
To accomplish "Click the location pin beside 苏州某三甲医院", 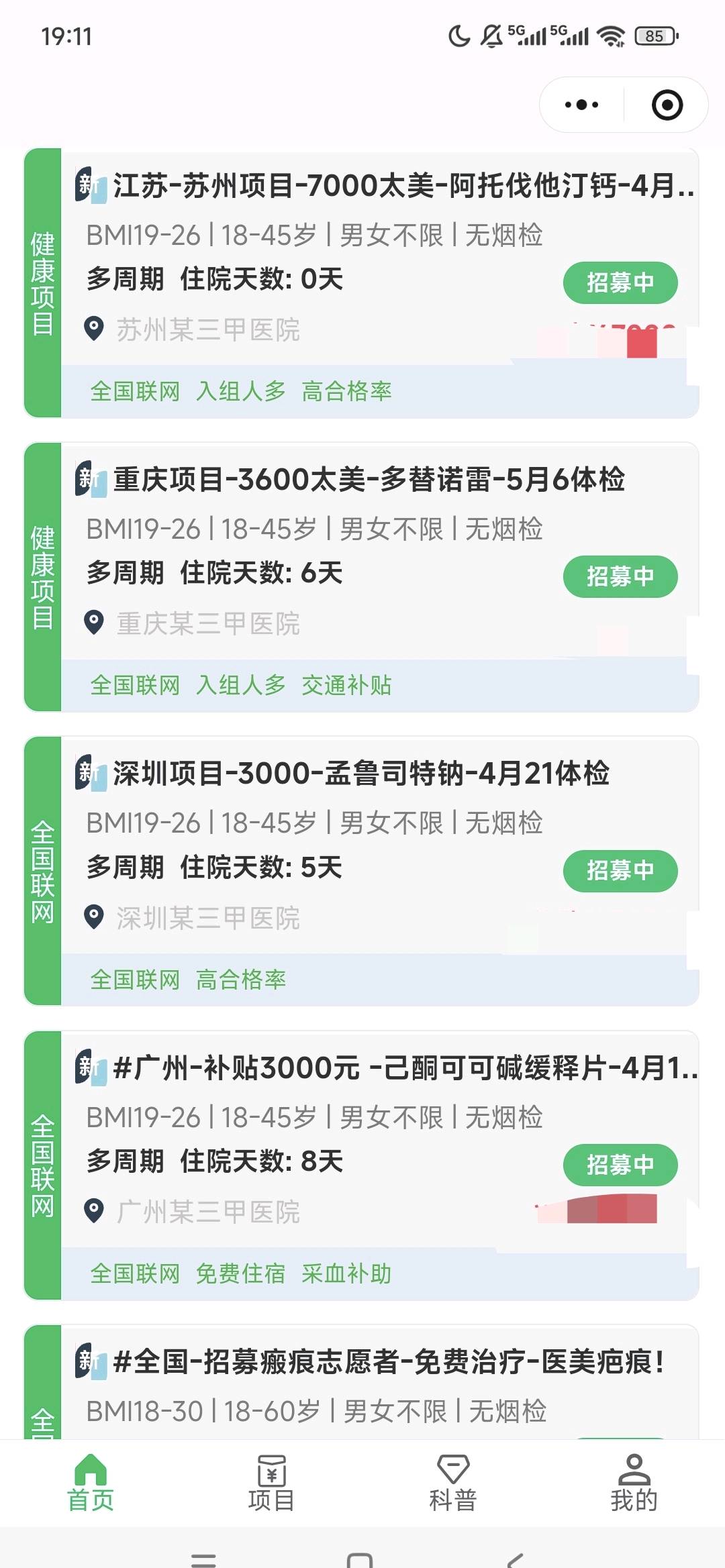I will pos(94,329).
